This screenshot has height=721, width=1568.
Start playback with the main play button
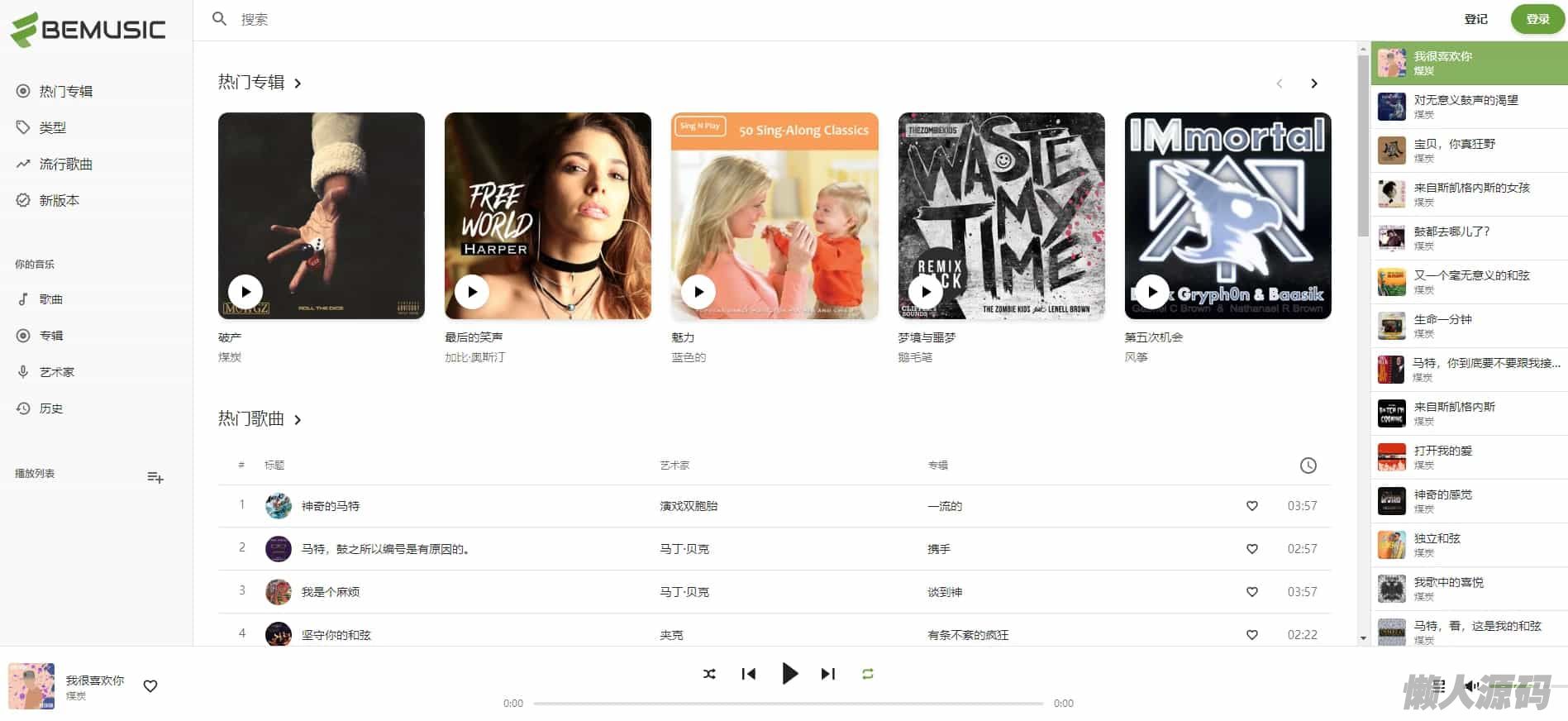coord(789,674)
